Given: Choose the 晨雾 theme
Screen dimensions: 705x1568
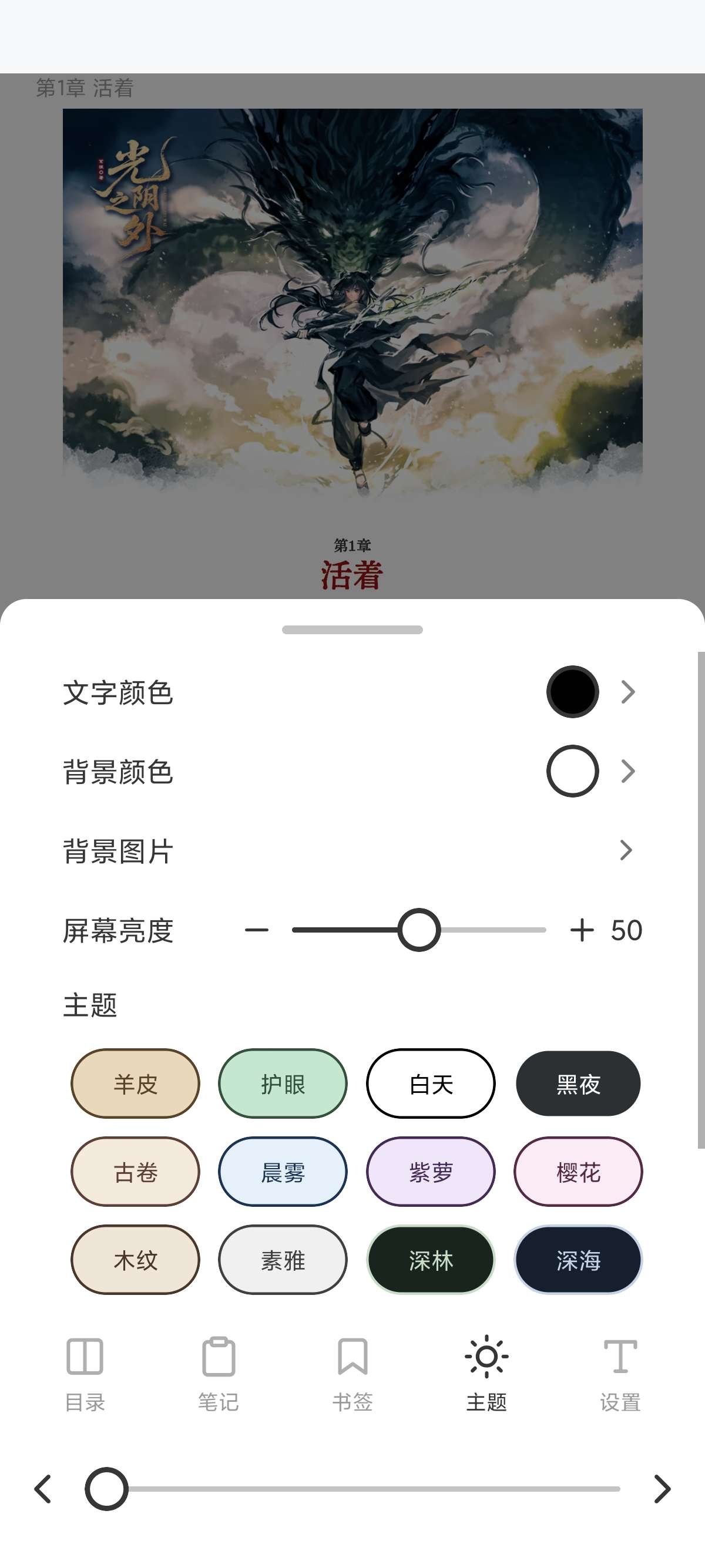Looking at the screenshot, I should pos(283,1172).
